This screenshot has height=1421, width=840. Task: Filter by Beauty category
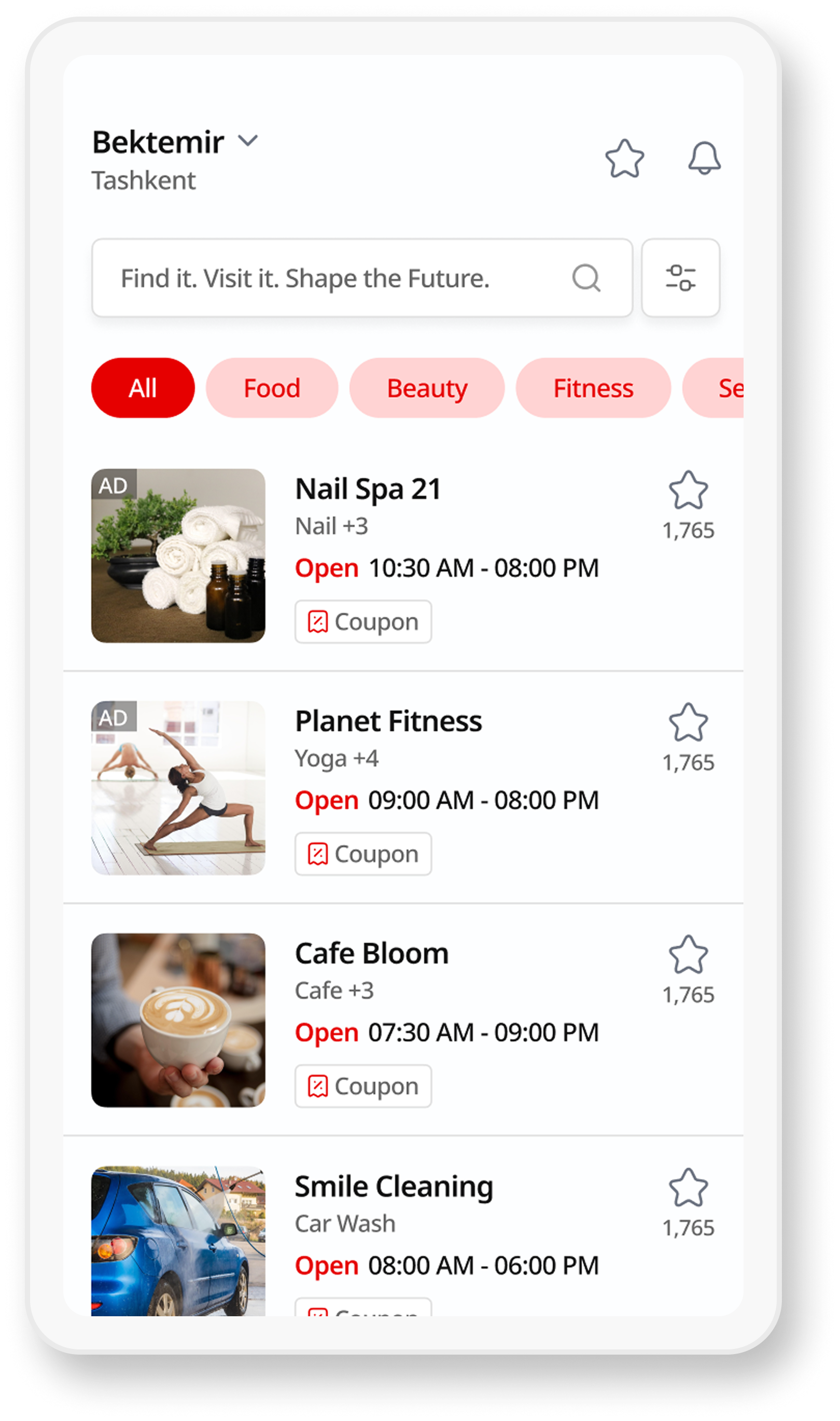[427, 388]
